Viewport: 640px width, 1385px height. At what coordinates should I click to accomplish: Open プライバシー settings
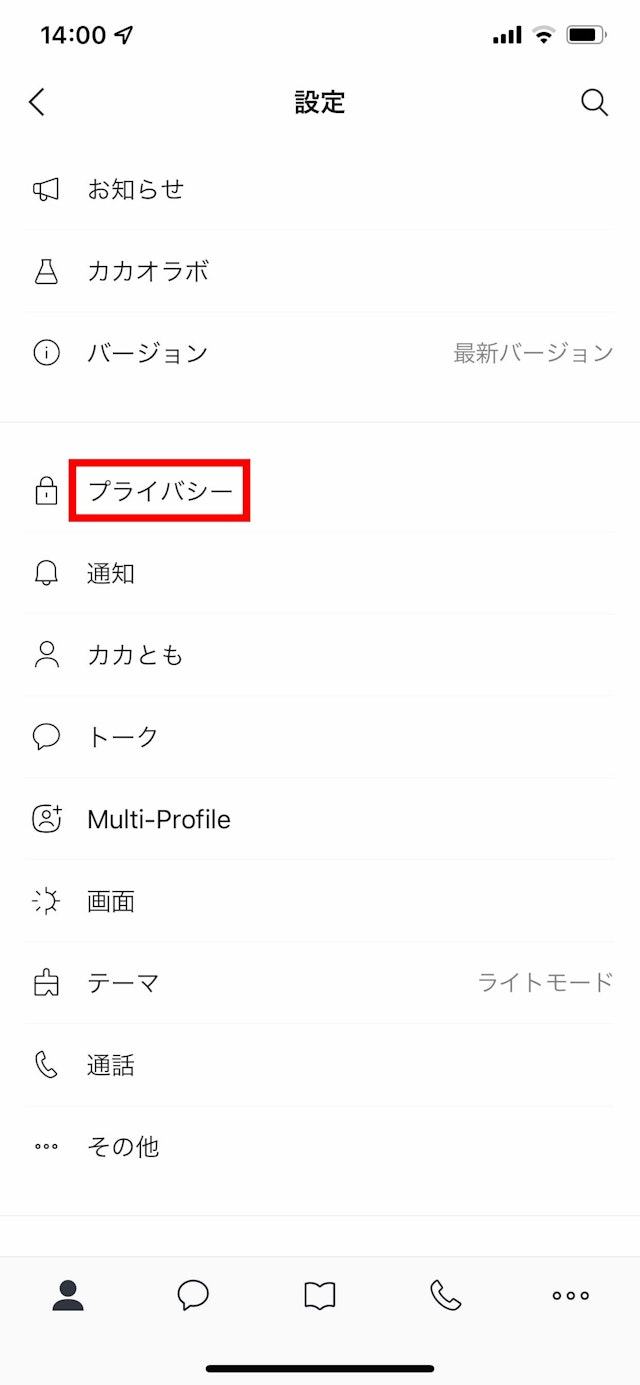160,491
